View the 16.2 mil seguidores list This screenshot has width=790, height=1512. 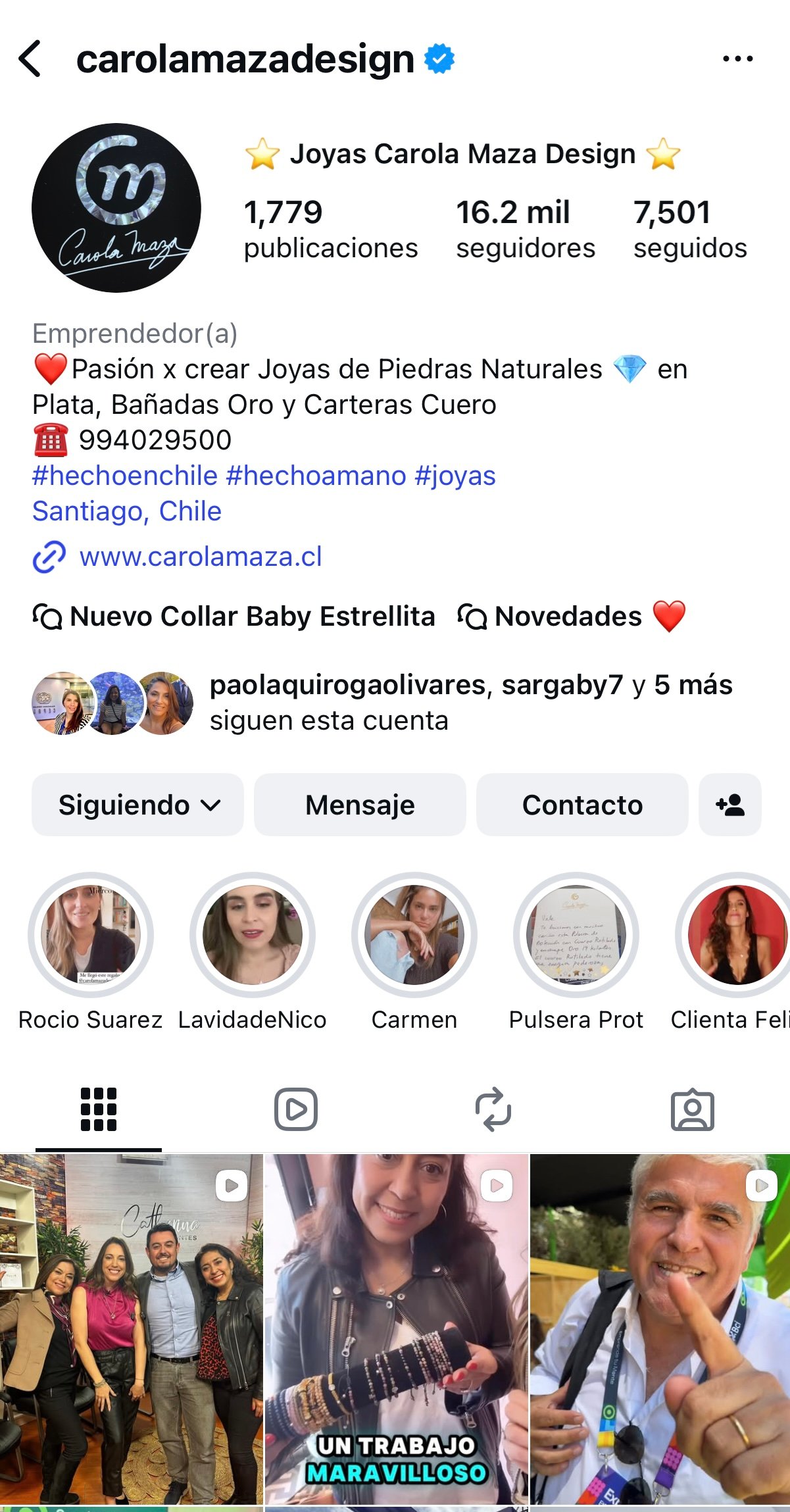(525, 229)
